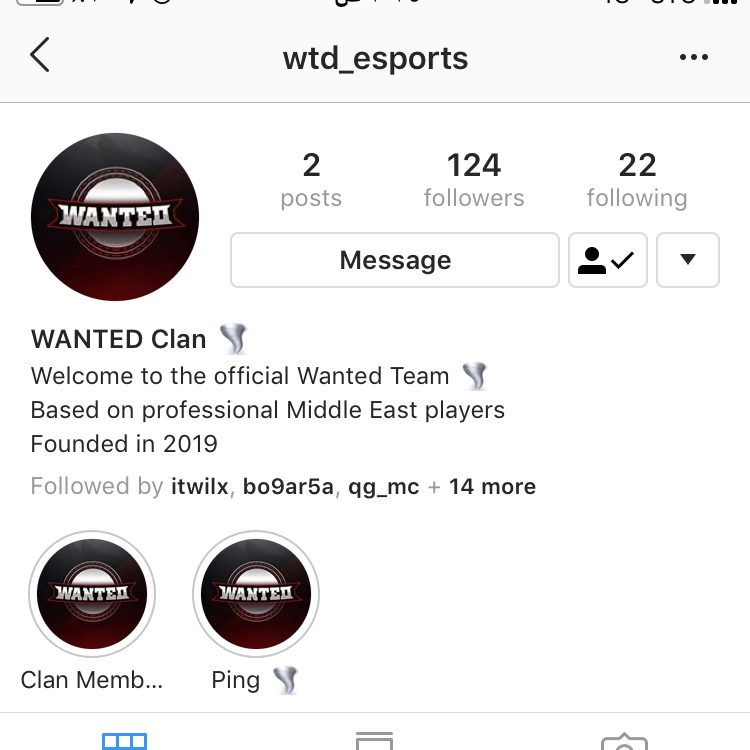
Task: Switch to the tagged photos tab
Action: pos(624,741)
